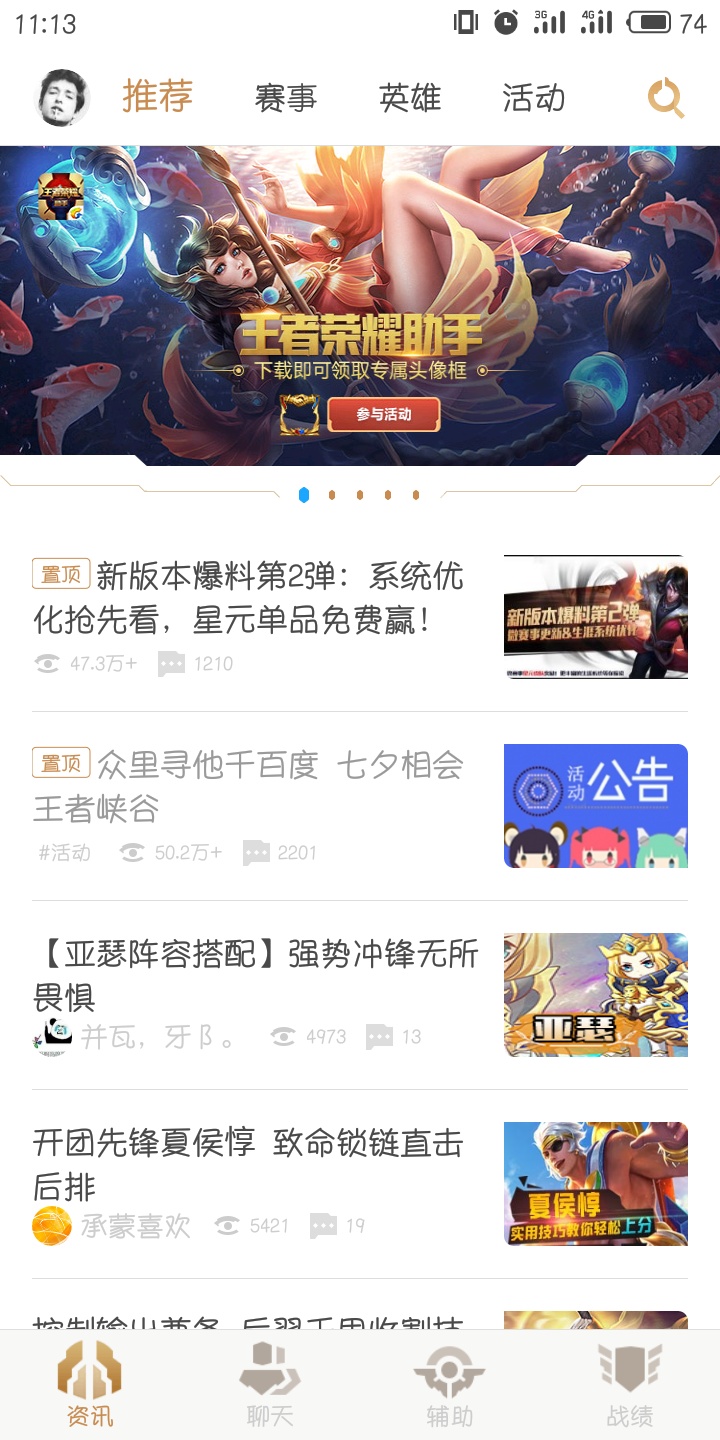The width and height of the screenshot is (720, 1440).
Task: Open the 开团先锋夏侯惇 article
Action: [248, 1163]
